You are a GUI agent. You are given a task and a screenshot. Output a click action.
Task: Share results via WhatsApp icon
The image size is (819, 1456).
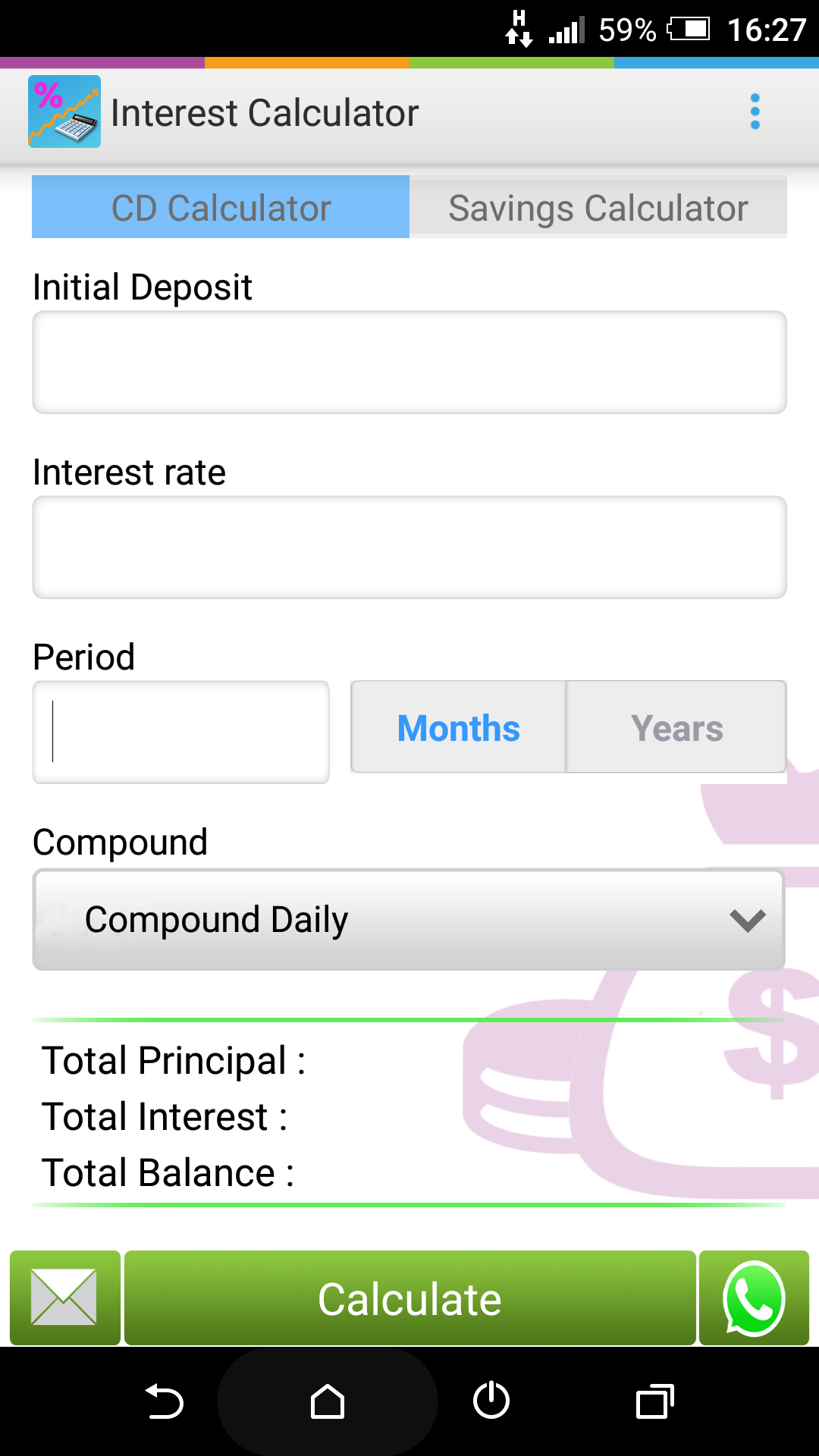click(754, 1299)
